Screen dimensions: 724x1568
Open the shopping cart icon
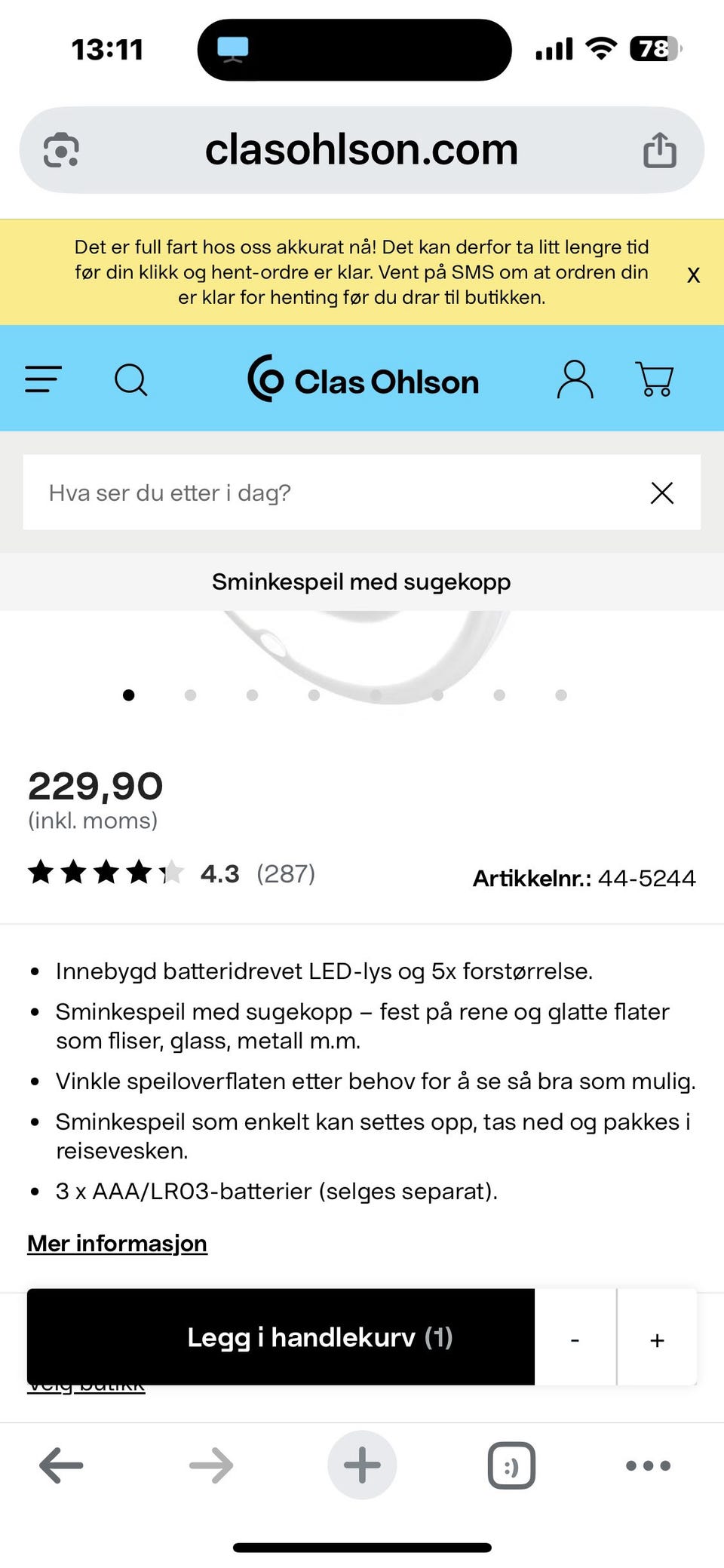click(x=655, y=379)
